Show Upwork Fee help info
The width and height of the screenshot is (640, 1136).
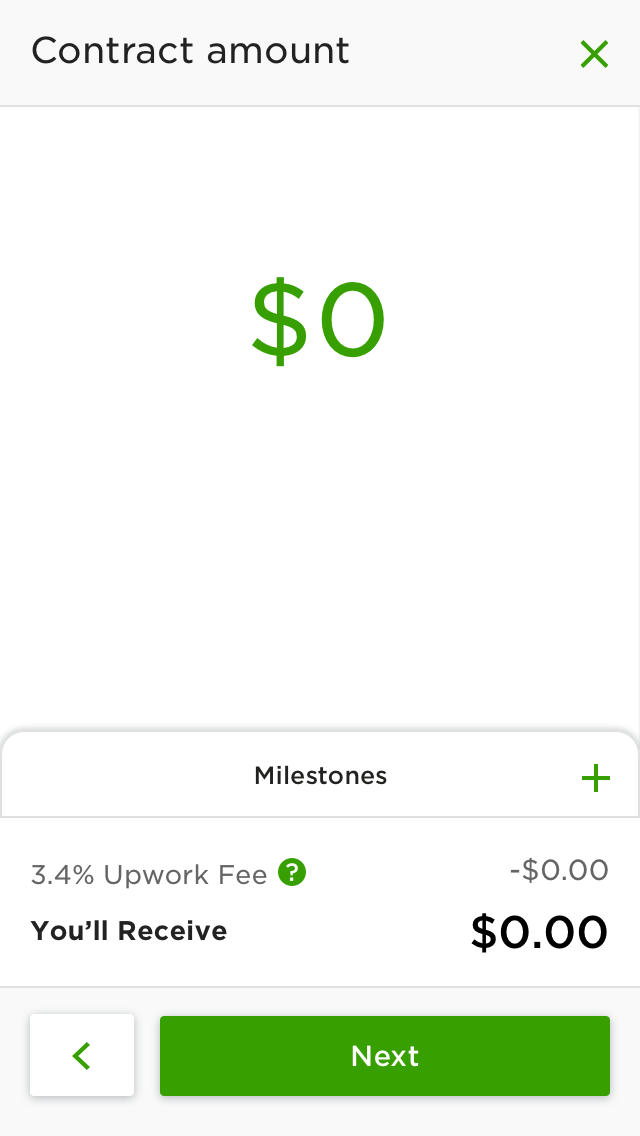click(x=292, y=873)
